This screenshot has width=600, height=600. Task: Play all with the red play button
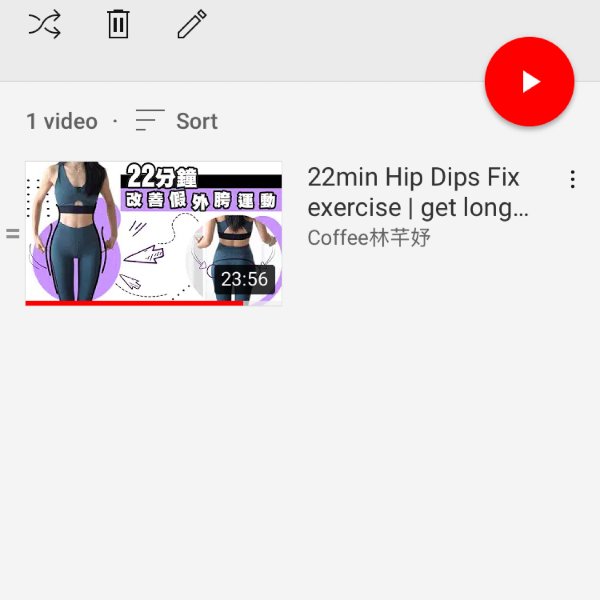click(x=529, y=82)
